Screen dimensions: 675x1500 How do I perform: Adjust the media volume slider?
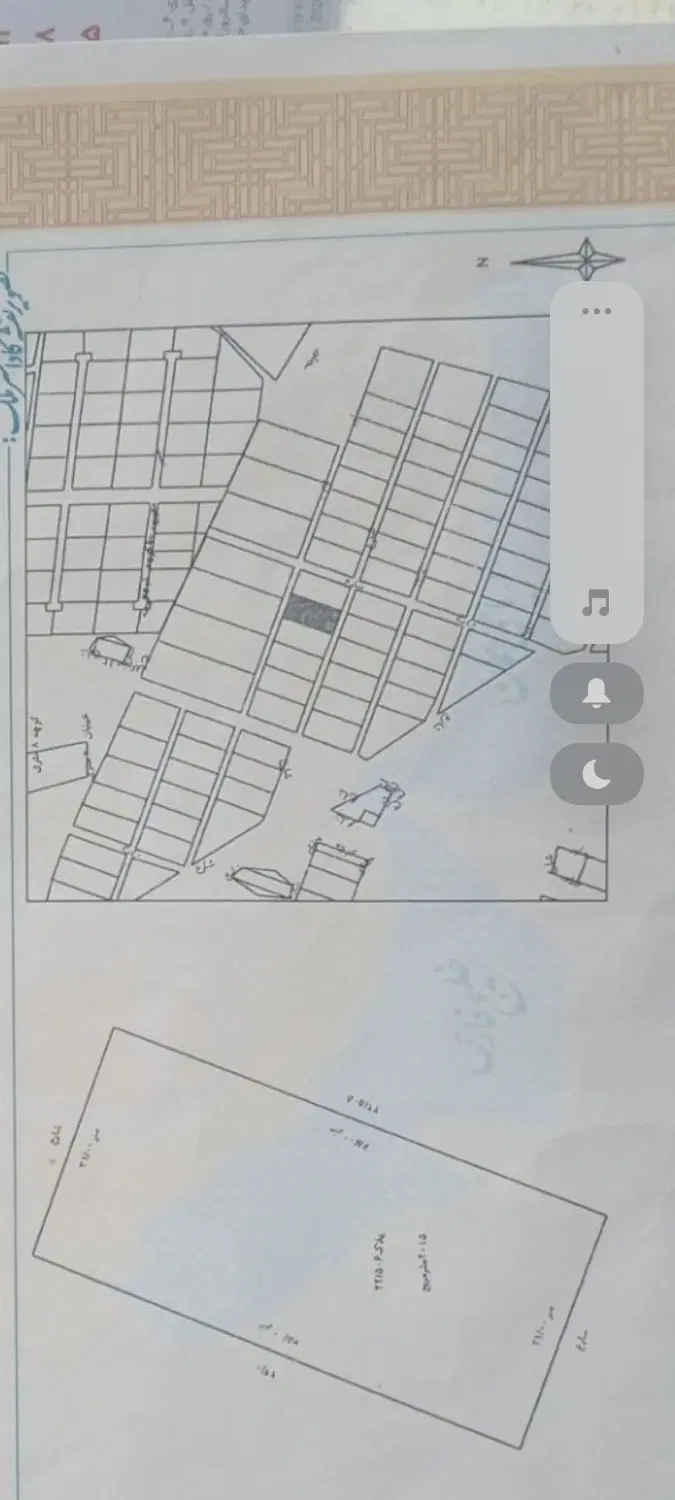pos(597,462)
